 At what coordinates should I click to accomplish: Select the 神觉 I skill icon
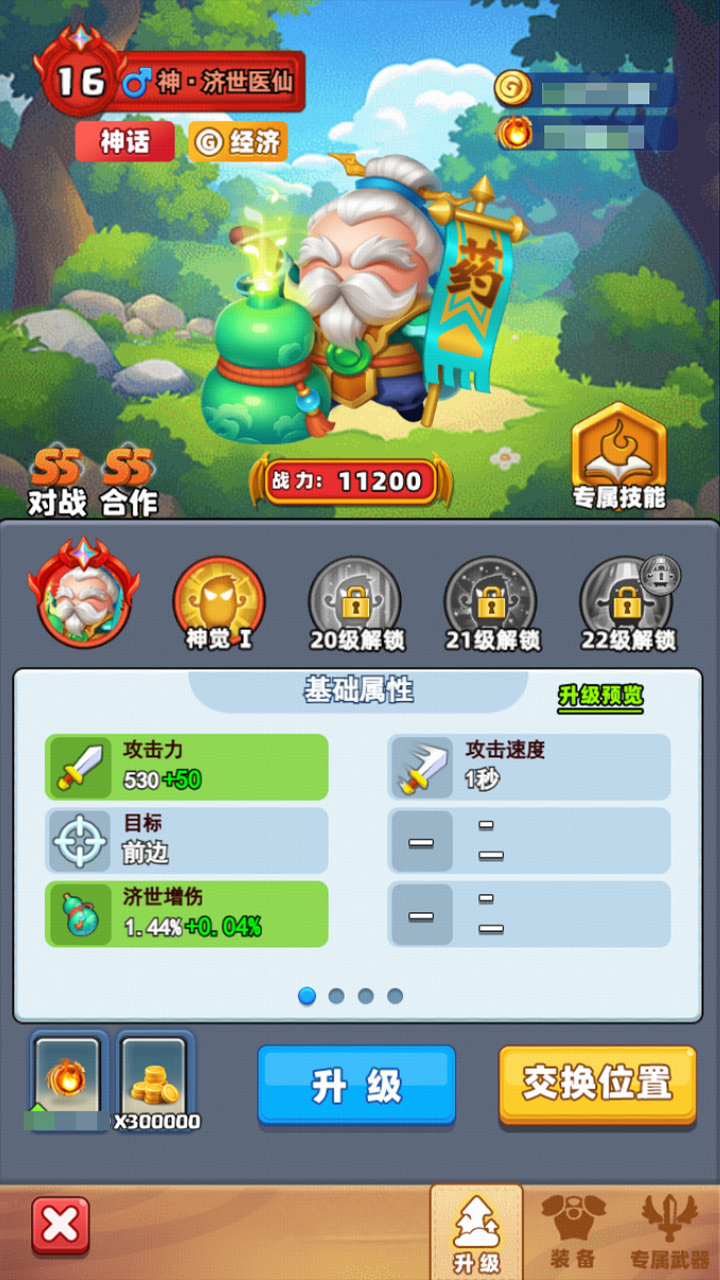[x=219, y=603]
